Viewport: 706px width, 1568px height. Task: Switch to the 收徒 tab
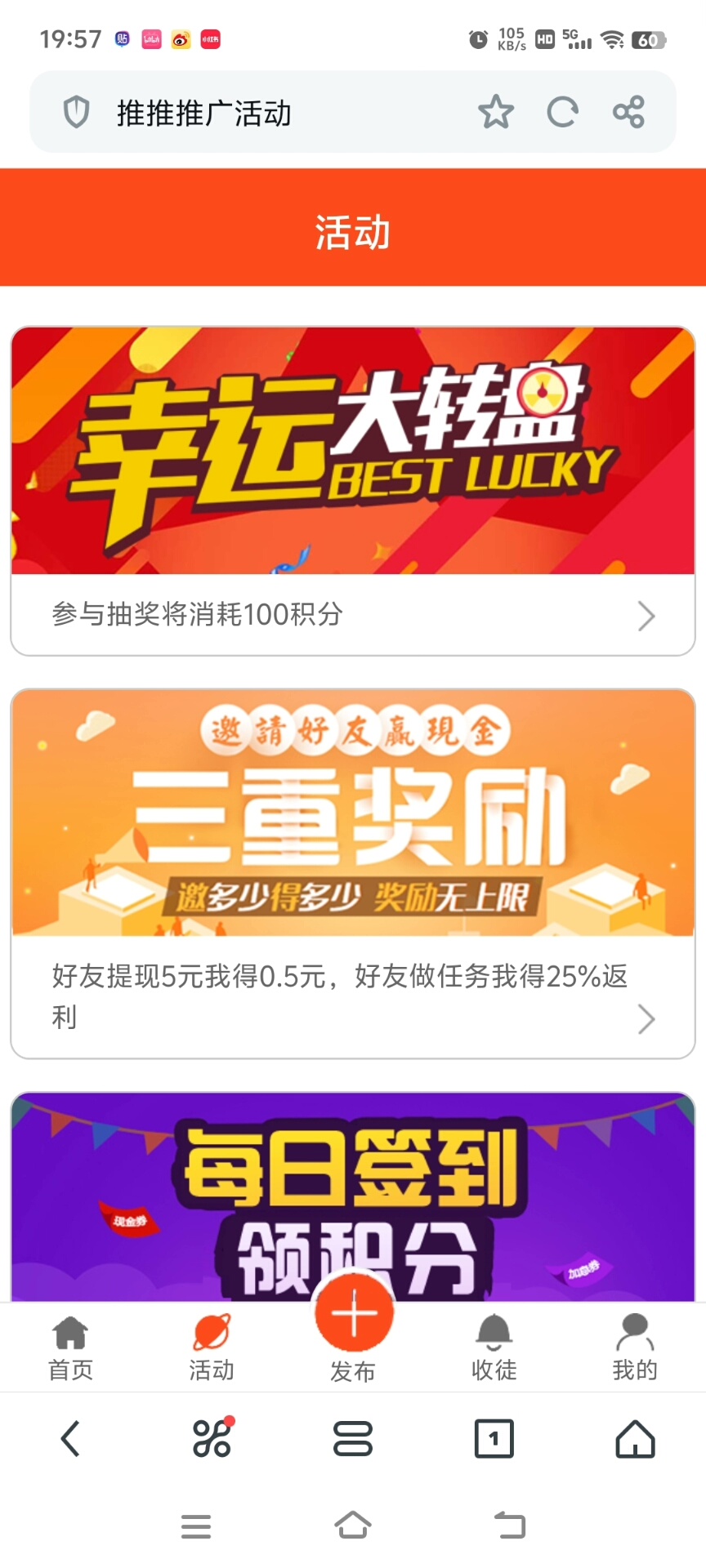(x=494, y=1347)
